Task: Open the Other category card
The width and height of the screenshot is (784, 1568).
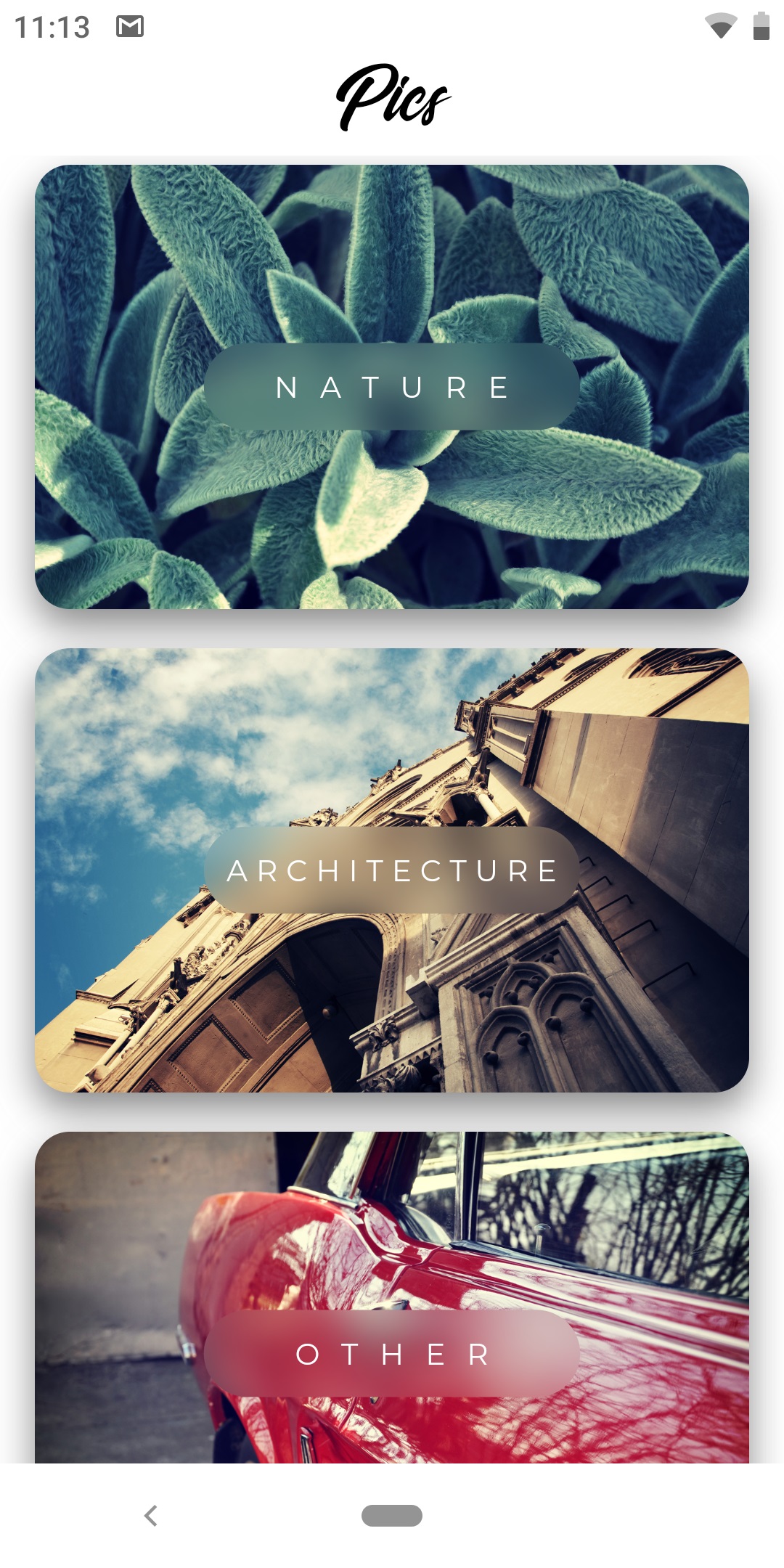Action: tap(392, 1353)
